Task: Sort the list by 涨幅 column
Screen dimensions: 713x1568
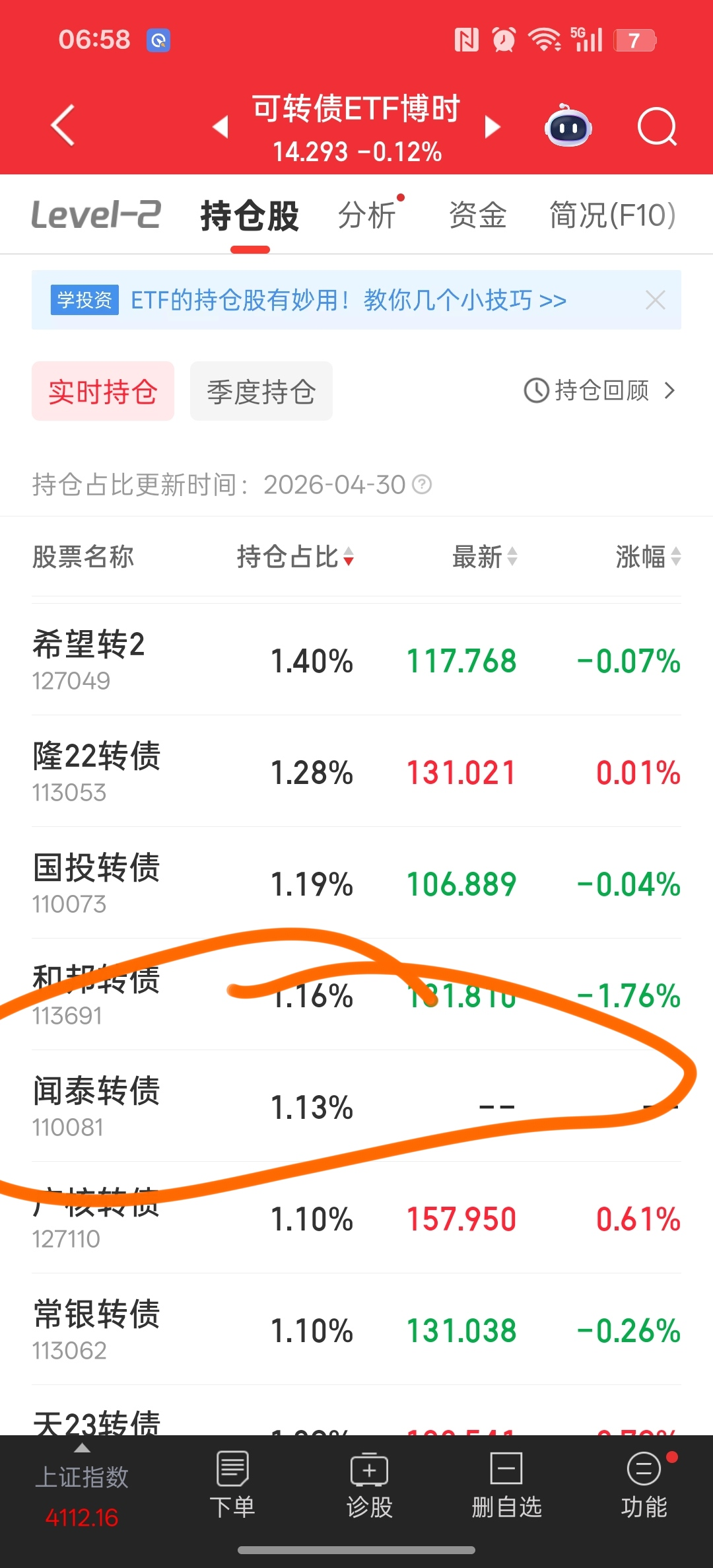Action: [648, 557]
